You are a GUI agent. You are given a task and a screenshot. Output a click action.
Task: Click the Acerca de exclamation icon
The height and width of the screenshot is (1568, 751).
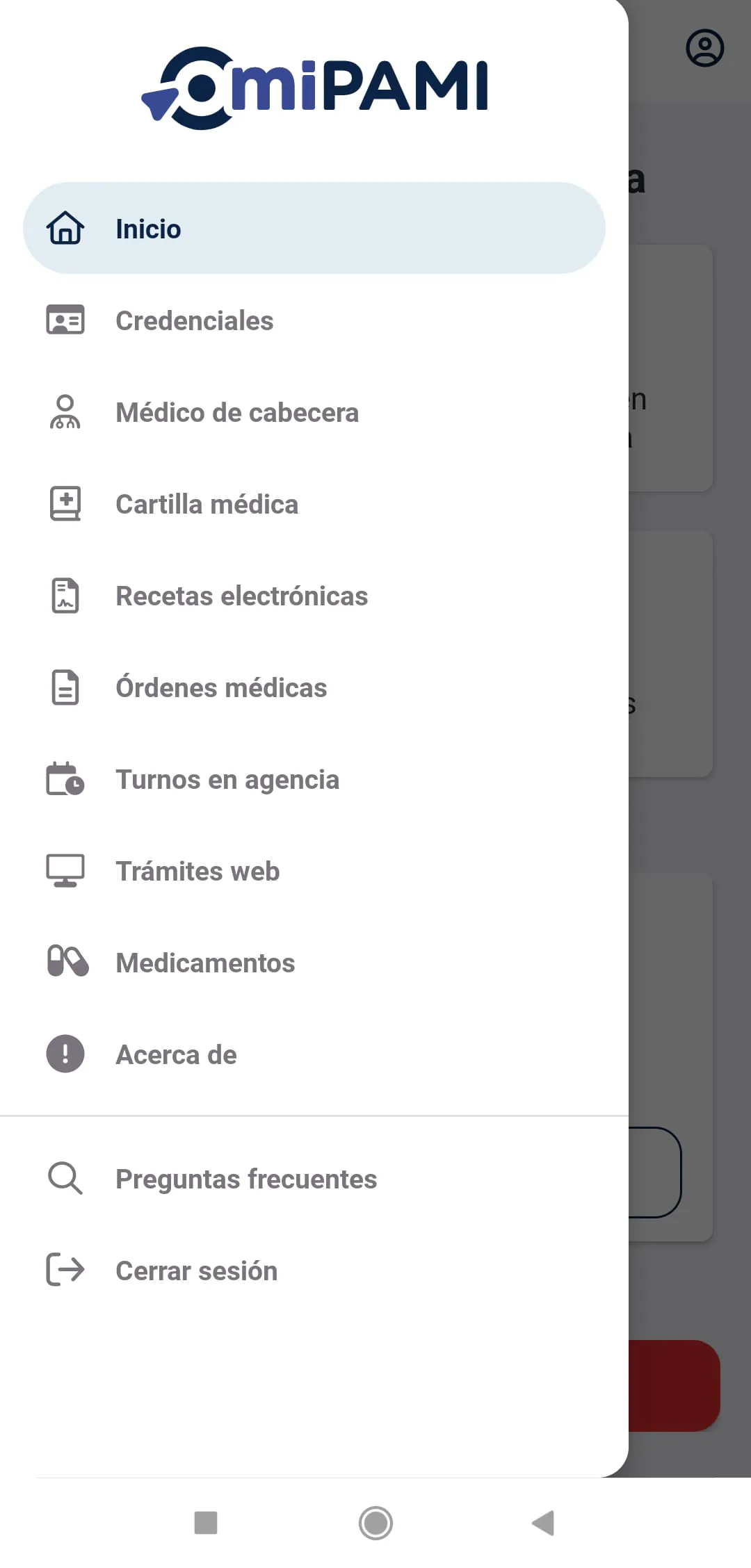click(65, 1054)
